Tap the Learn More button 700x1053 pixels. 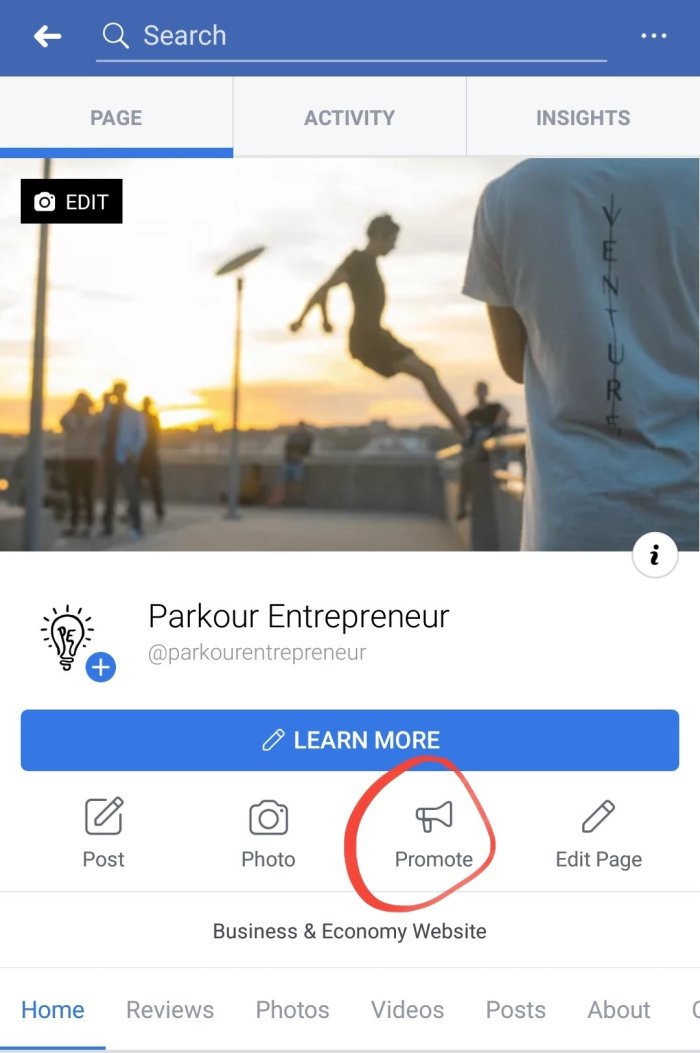click(x=350, y=740)
